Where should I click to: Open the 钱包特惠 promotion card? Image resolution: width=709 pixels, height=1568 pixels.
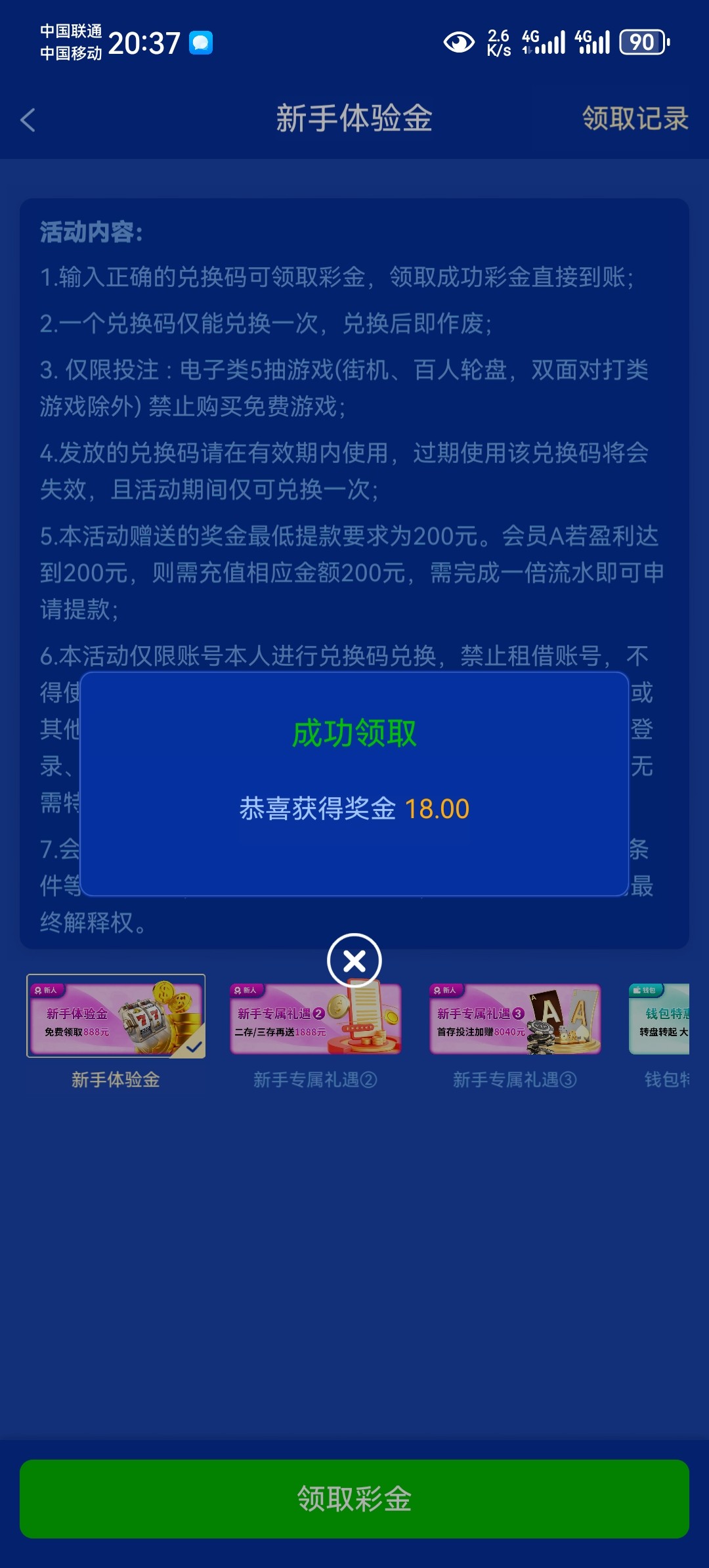[660, 1018]
